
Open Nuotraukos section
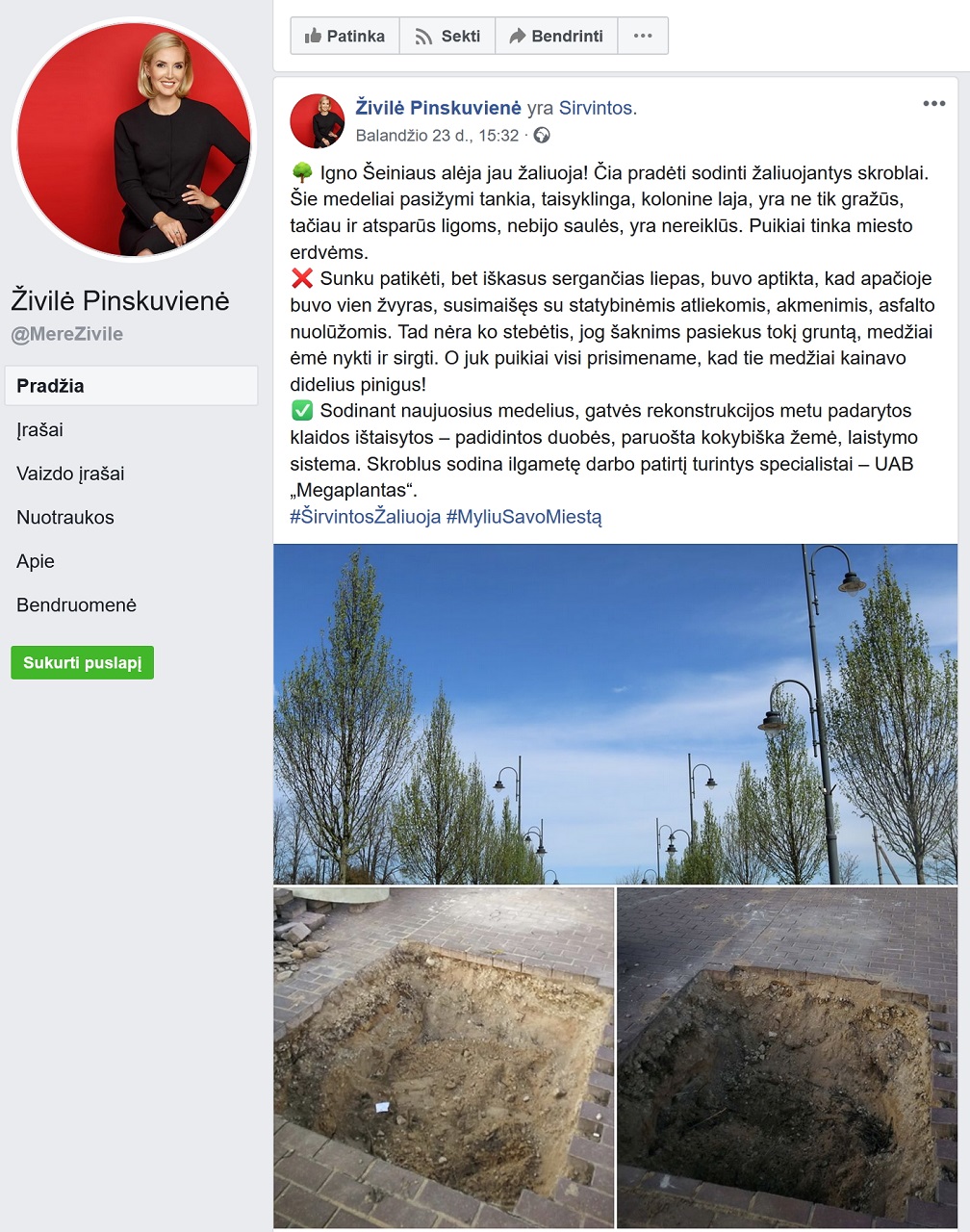(65, 518)
